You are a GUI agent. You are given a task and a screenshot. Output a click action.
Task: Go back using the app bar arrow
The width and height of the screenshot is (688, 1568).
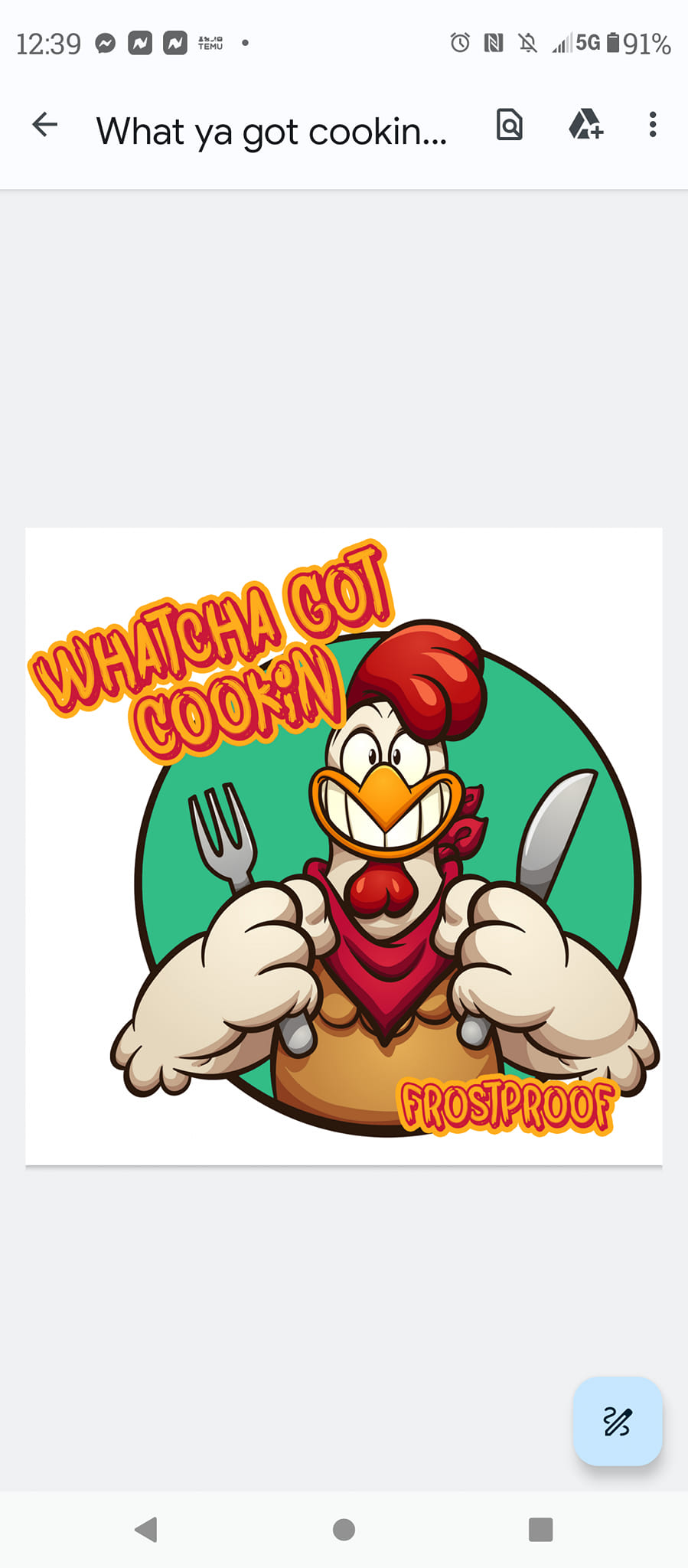pos(45,125)
